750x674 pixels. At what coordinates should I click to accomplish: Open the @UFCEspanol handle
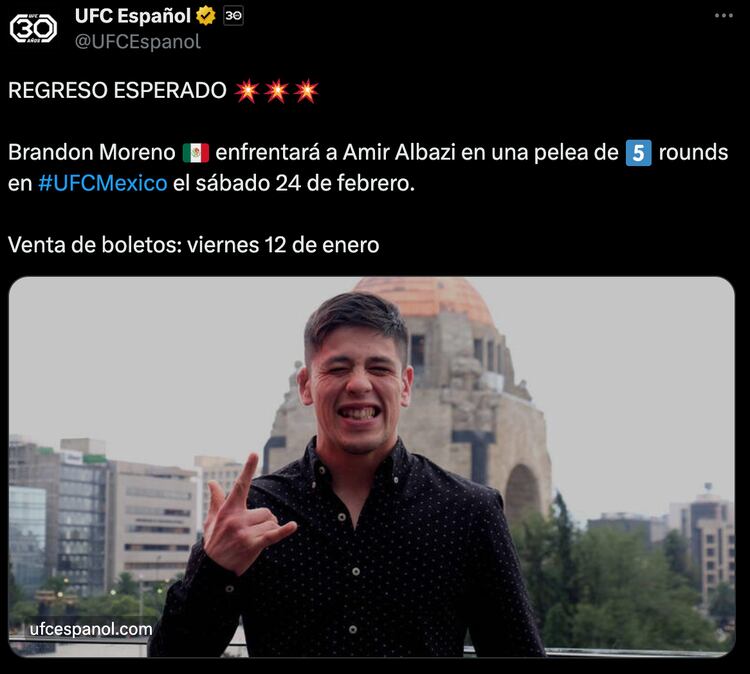click(137, 42)
